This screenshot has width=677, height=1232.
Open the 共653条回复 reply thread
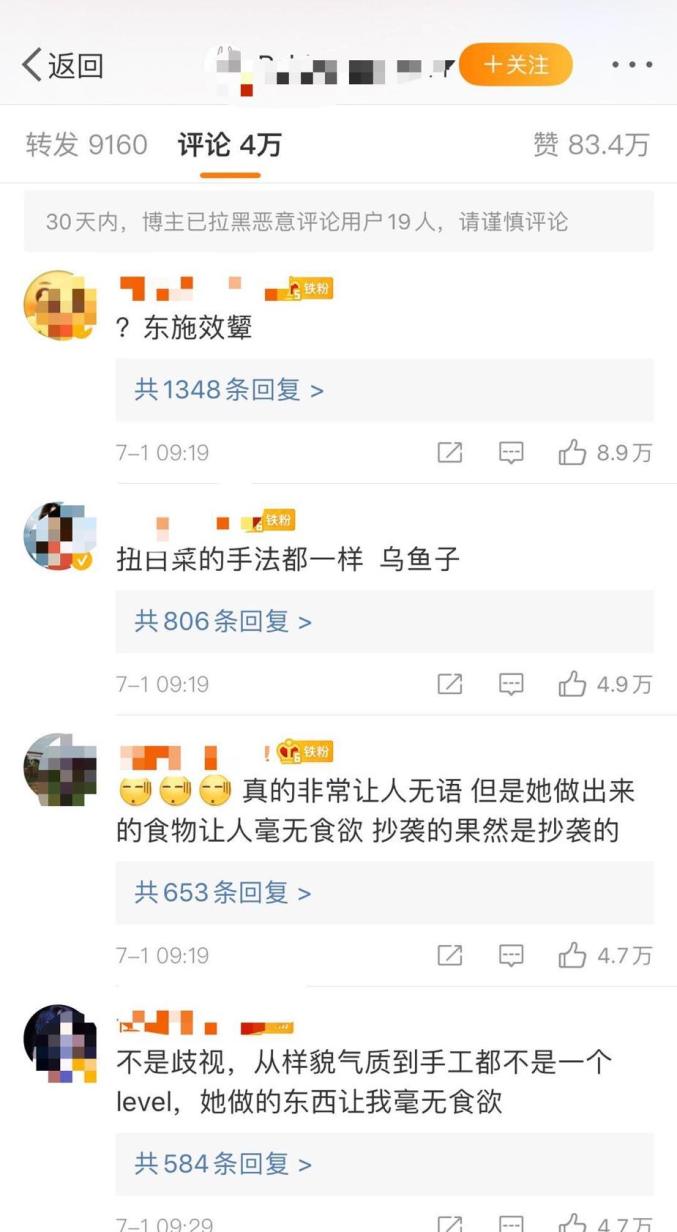(x=384, y=892)
